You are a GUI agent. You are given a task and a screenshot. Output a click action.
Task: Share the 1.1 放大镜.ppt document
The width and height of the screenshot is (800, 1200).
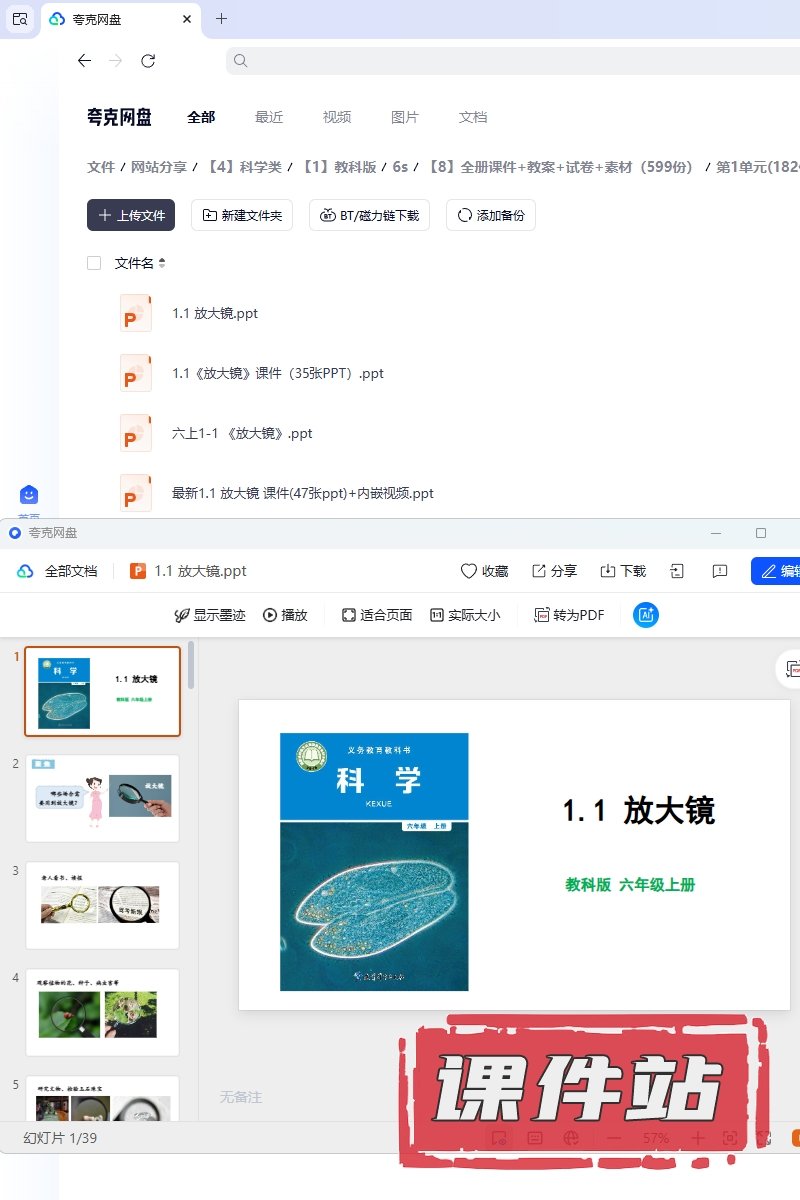tap(554, 571)
